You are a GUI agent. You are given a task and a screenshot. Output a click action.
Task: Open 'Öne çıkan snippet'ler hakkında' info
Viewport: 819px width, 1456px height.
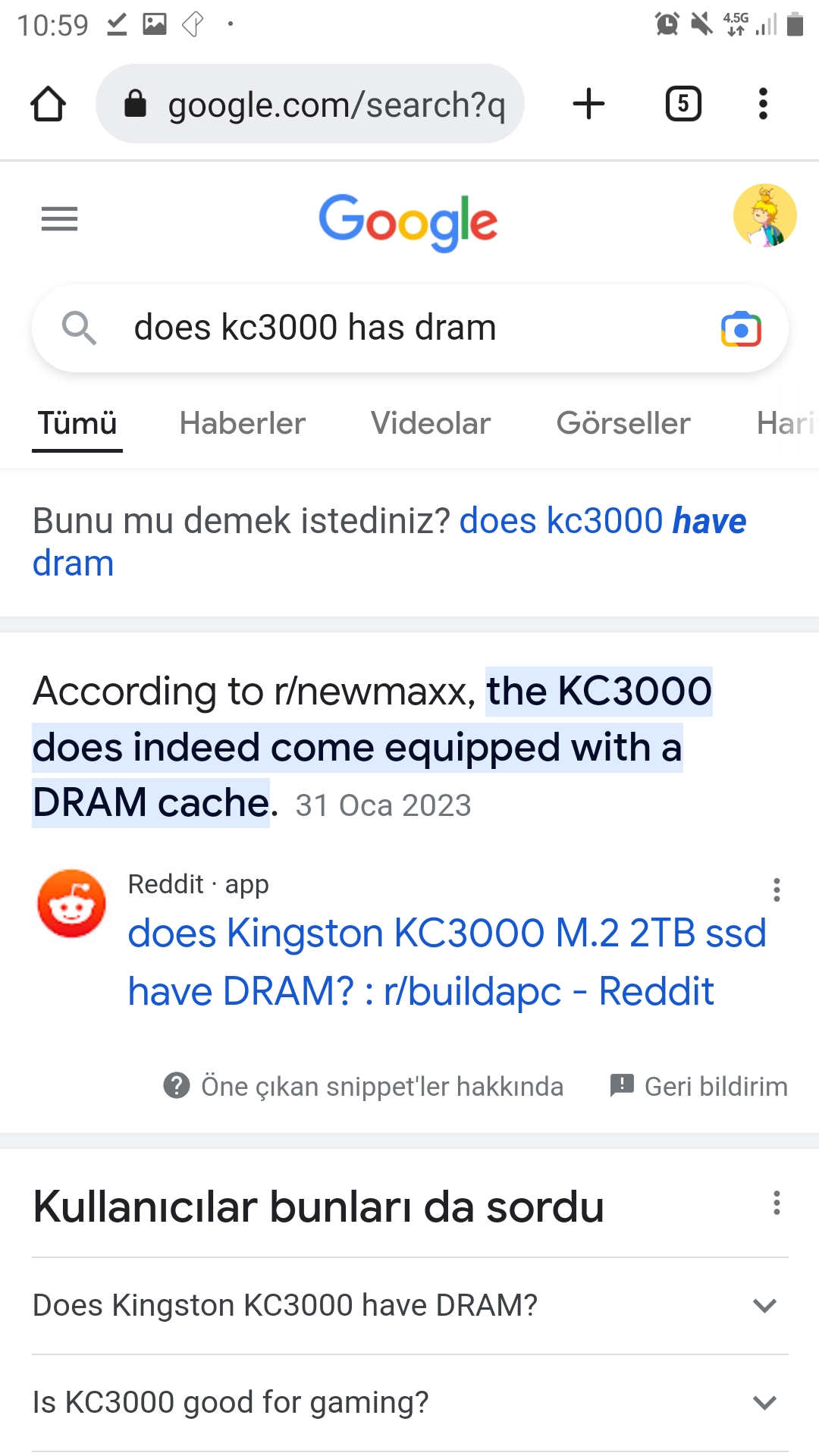tap(364, 1086)
